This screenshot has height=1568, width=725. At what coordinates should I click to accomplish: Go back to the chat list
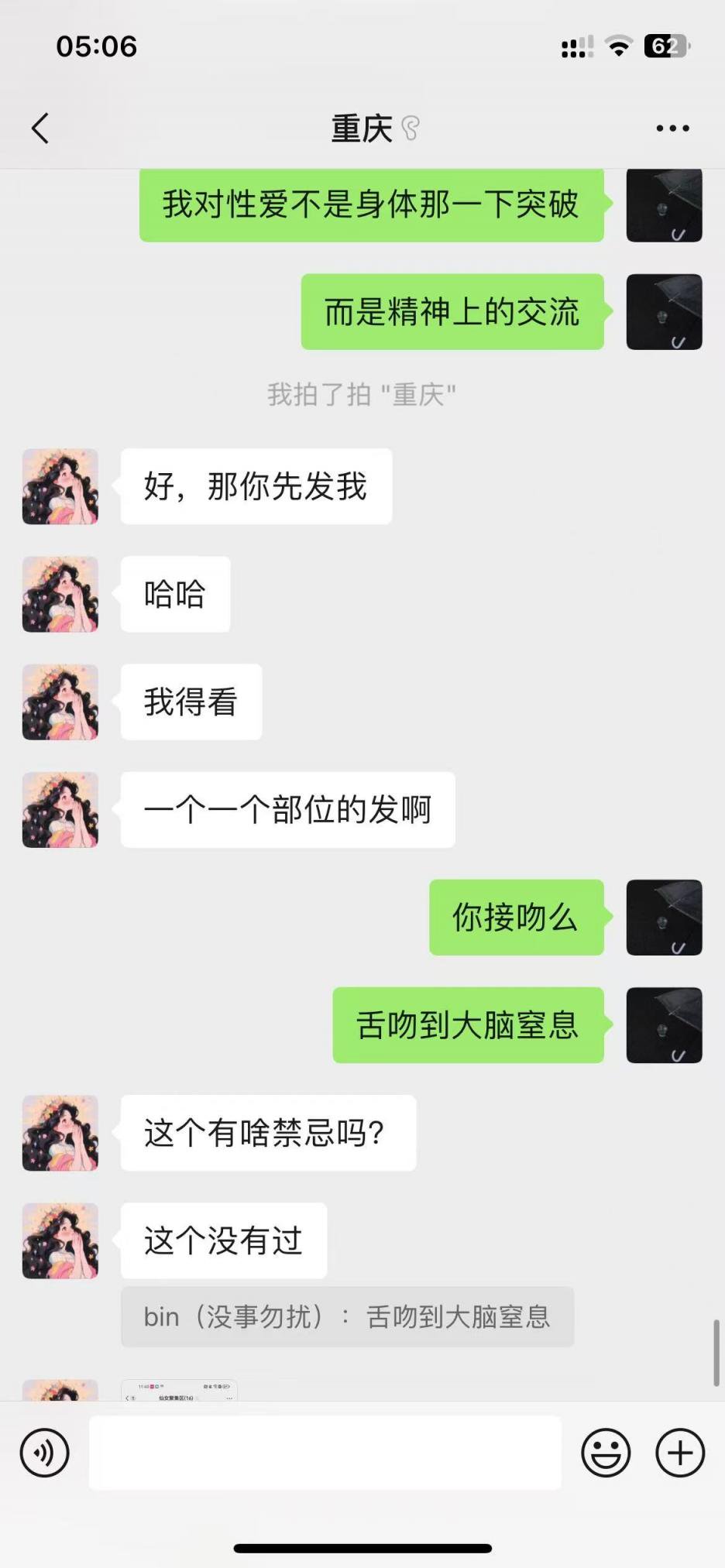coord(40,129)
